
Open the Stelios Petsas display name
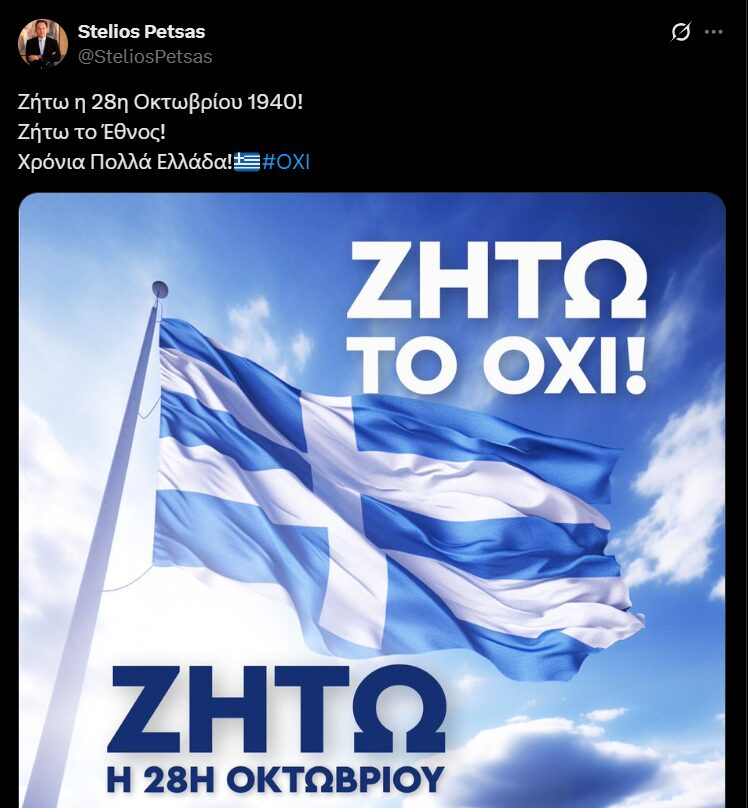pos(141,32)
